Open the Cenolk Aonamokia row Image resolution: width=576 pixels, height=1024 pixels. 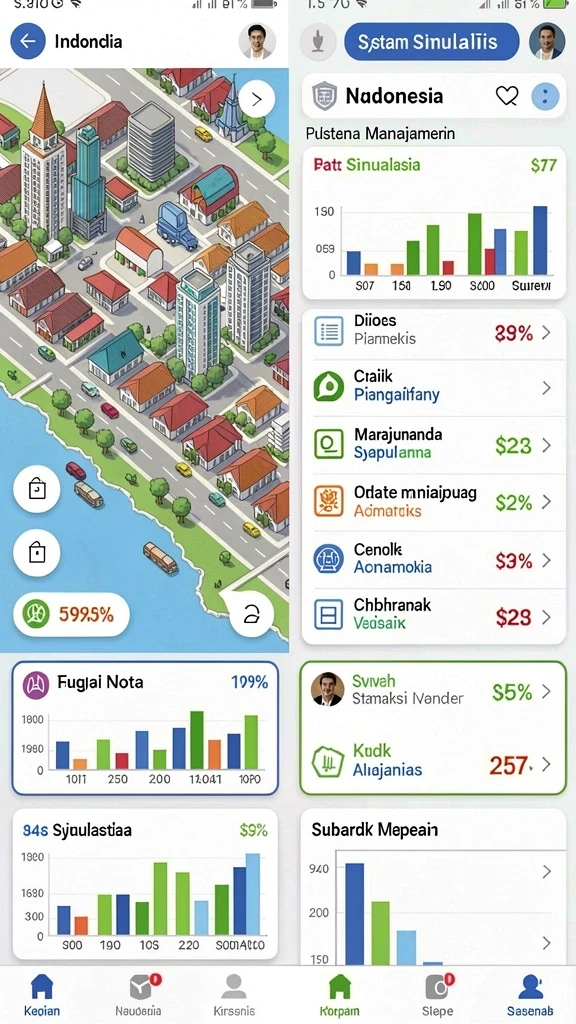pyautogui.click(x=434, y=560)
